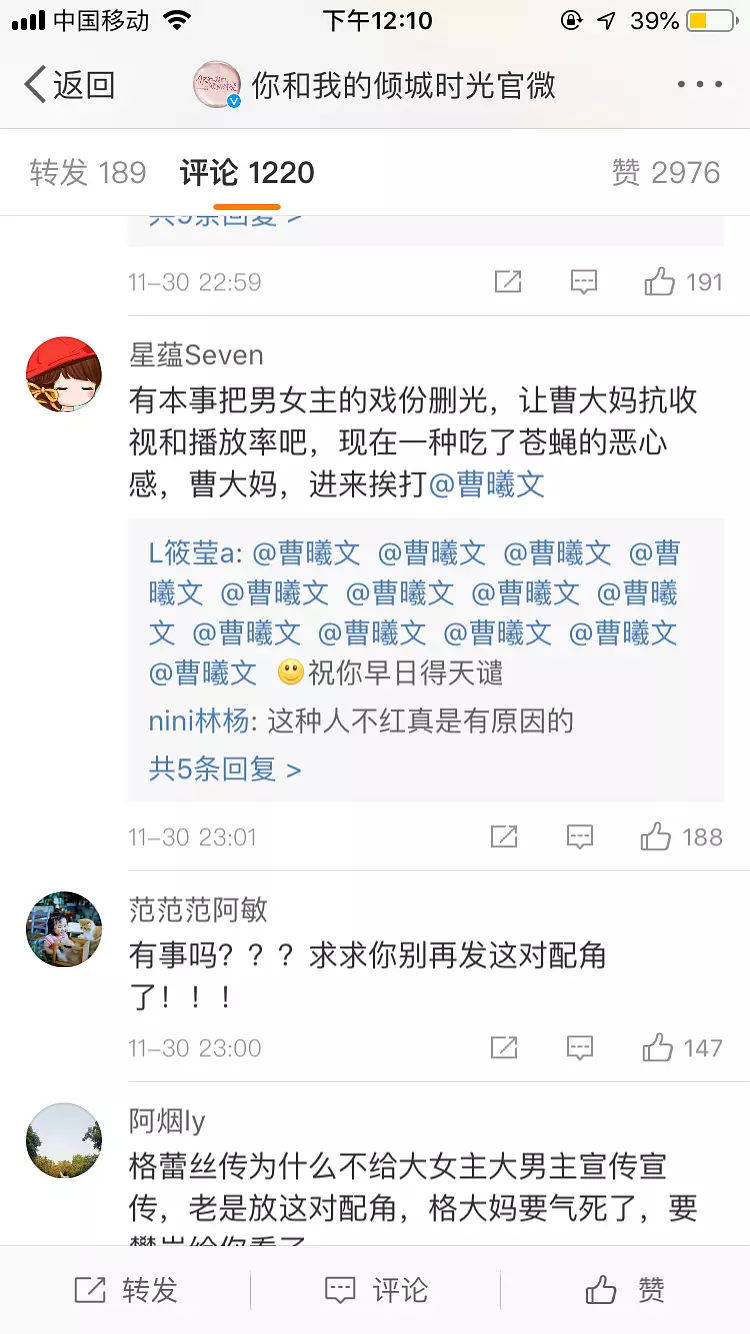The height and width of the screenshot is (1334, 750).
Task: Tap the @曹曦文 mention in 星蕴Seven's comment
Action: click(487, 485)
